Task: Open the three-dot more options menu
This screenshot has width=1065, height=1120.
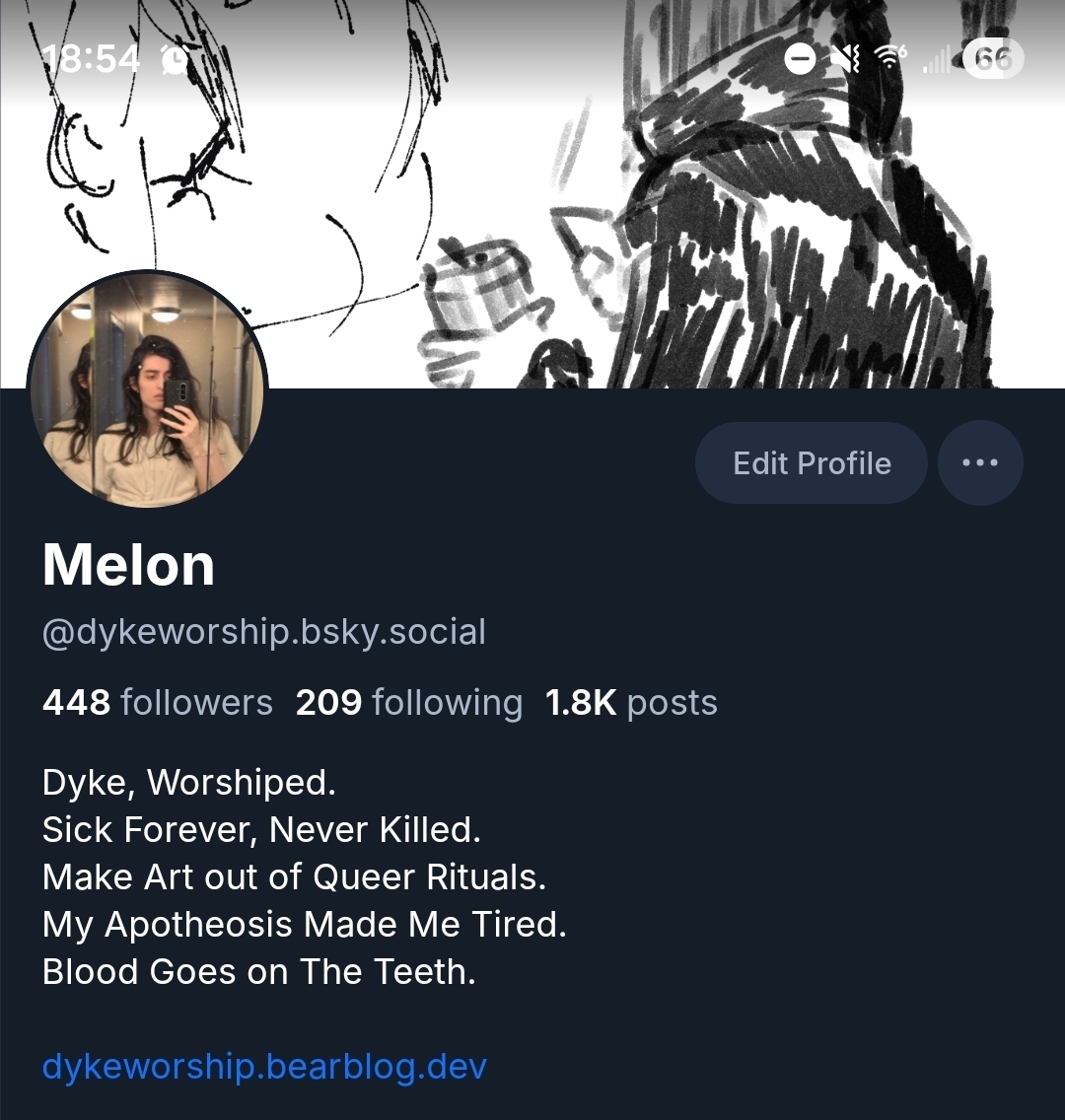Action: [979, 463]
